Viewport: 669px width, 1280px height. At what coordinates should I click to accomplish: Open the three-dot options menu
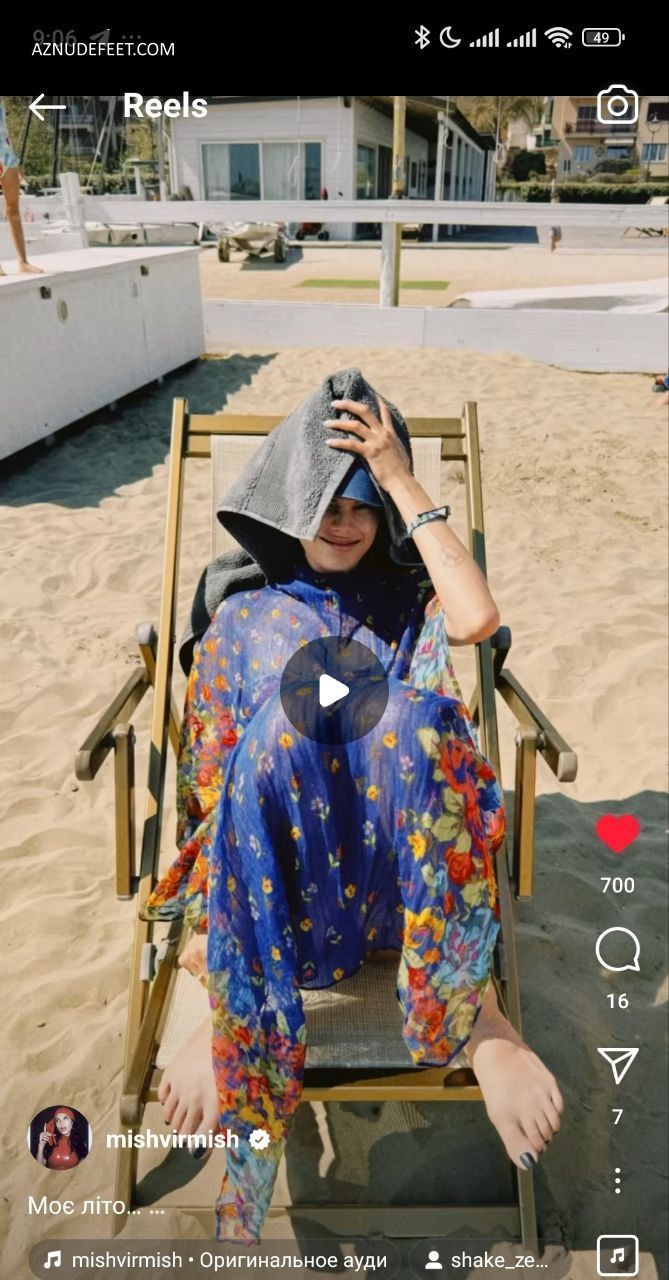(x=617, y=1180)
